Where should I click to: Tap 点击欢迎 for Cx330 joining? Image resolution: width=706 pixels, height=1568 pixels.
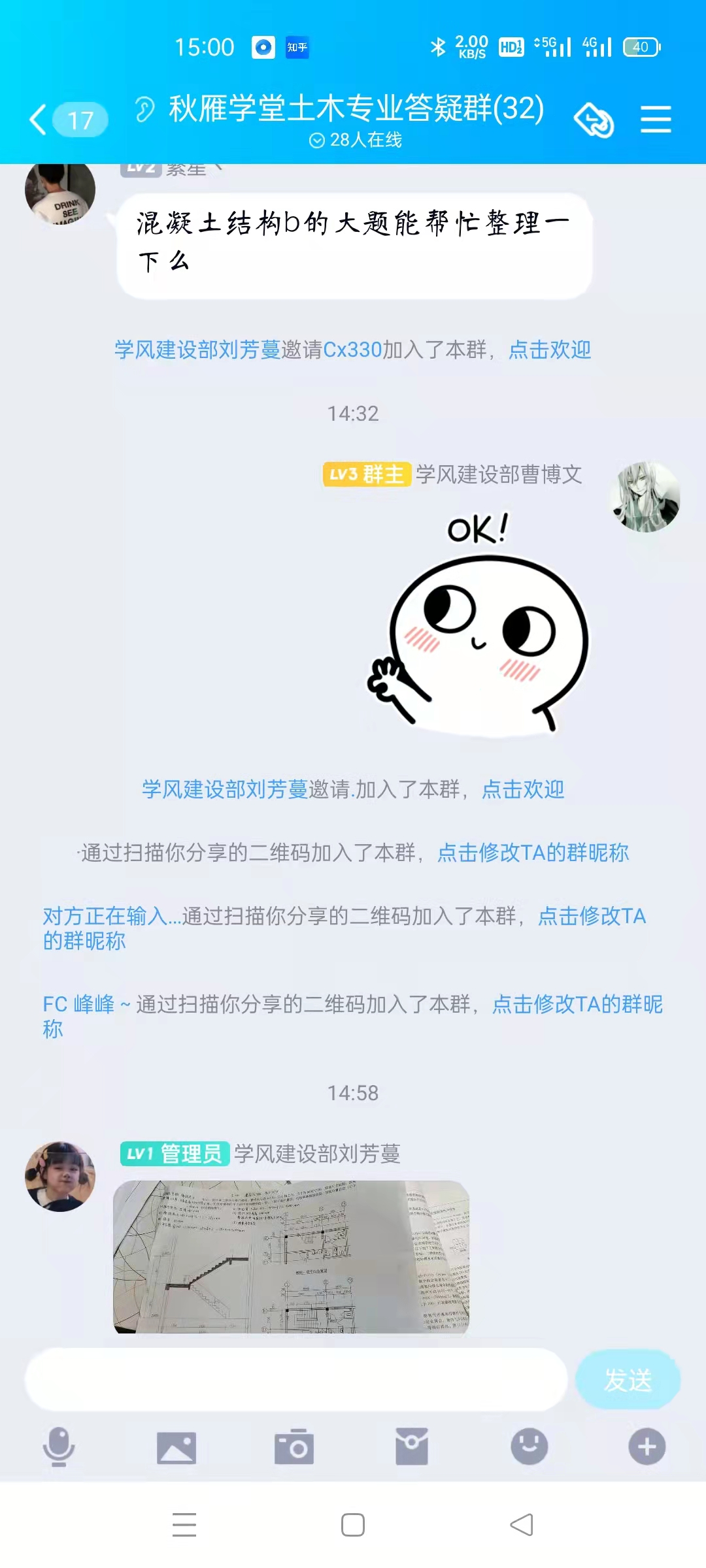[x=549, y=350]
